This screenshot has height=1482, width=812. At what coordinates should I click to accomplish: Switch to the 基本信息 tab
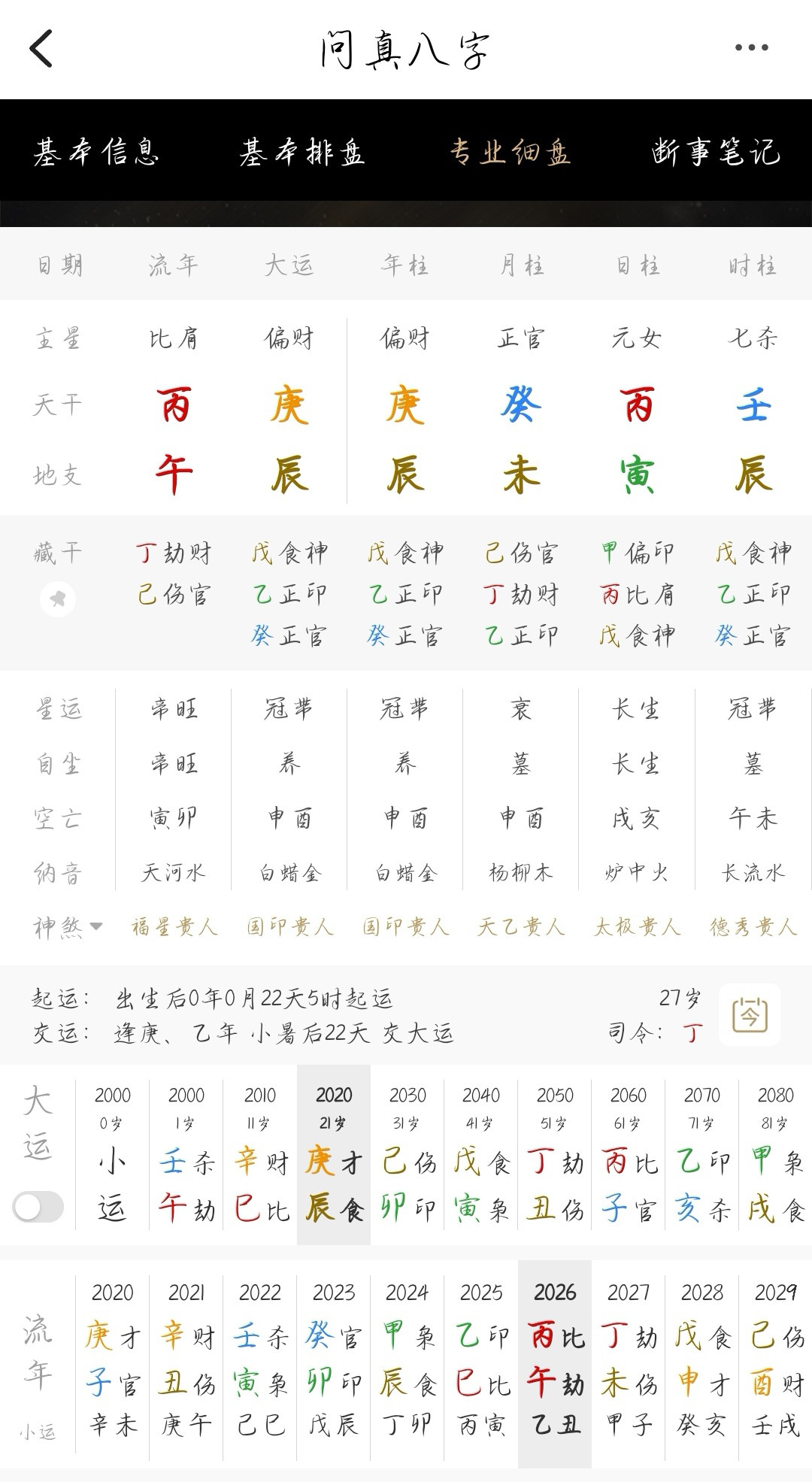96,152
